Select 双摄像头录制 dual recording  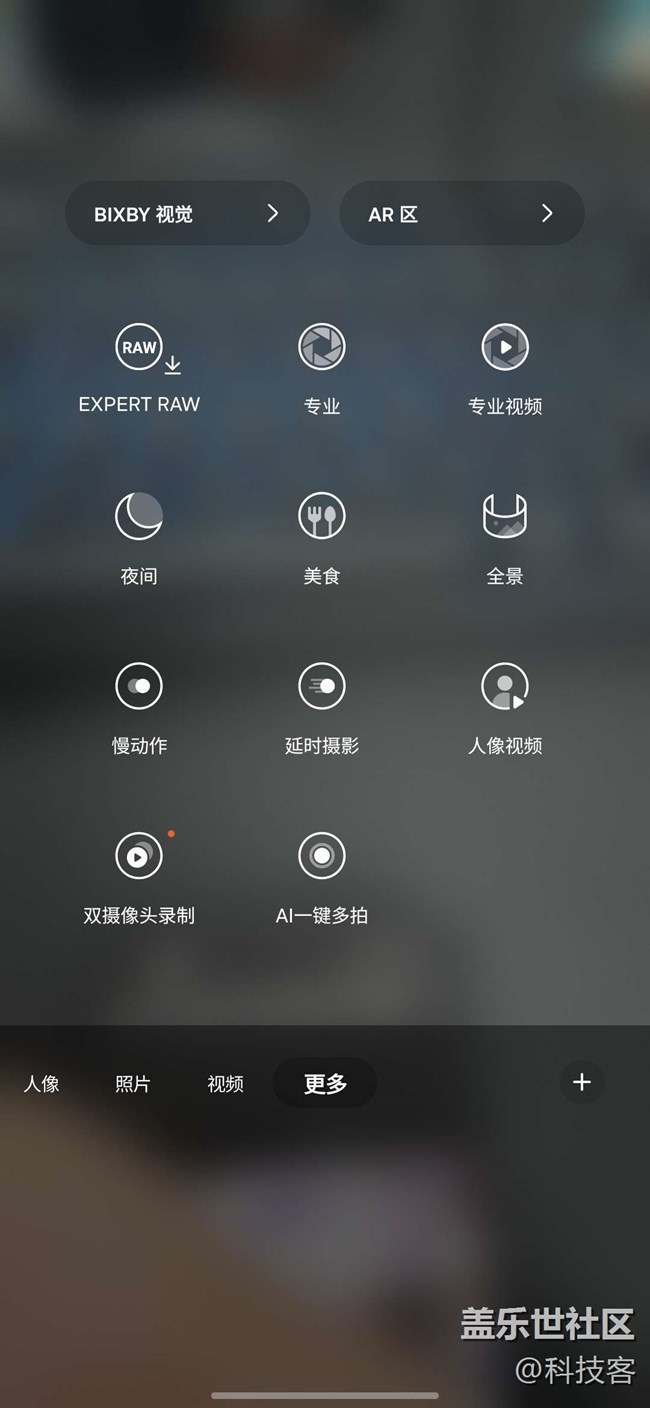139,877
